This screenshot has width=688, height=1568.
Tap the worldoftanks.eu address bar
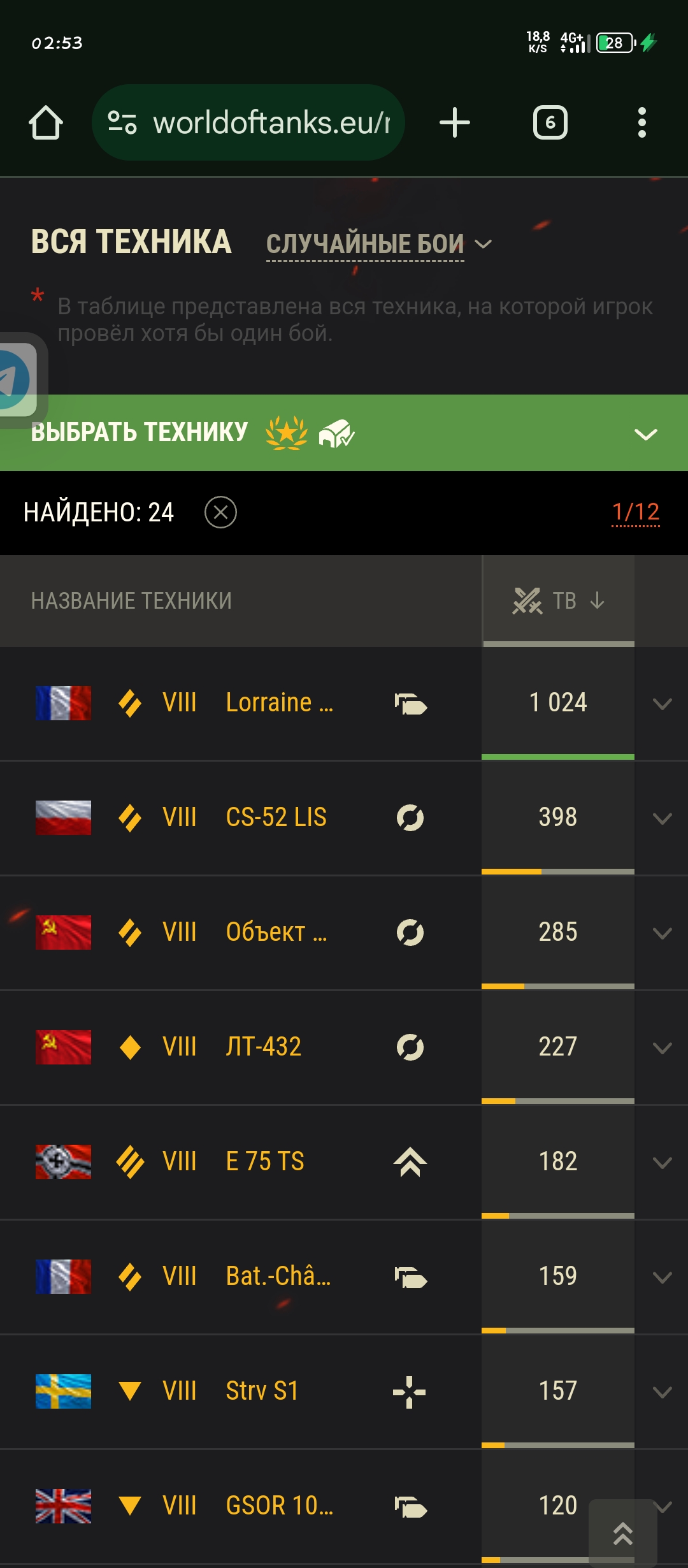pyautogui.click(x=248, y=122)
